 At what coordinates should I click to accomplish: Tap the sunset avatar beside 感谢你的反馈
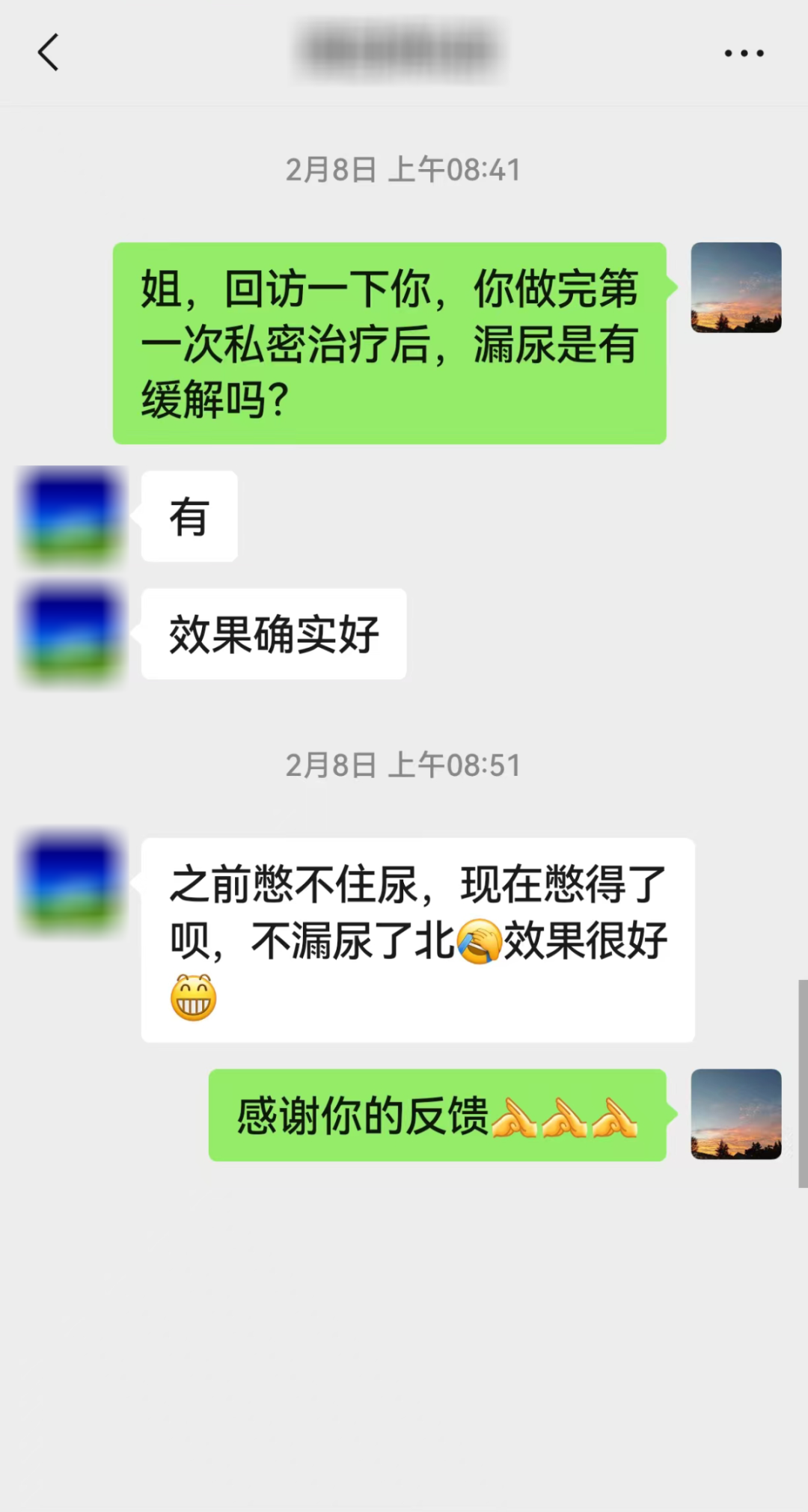[735, 1114]
